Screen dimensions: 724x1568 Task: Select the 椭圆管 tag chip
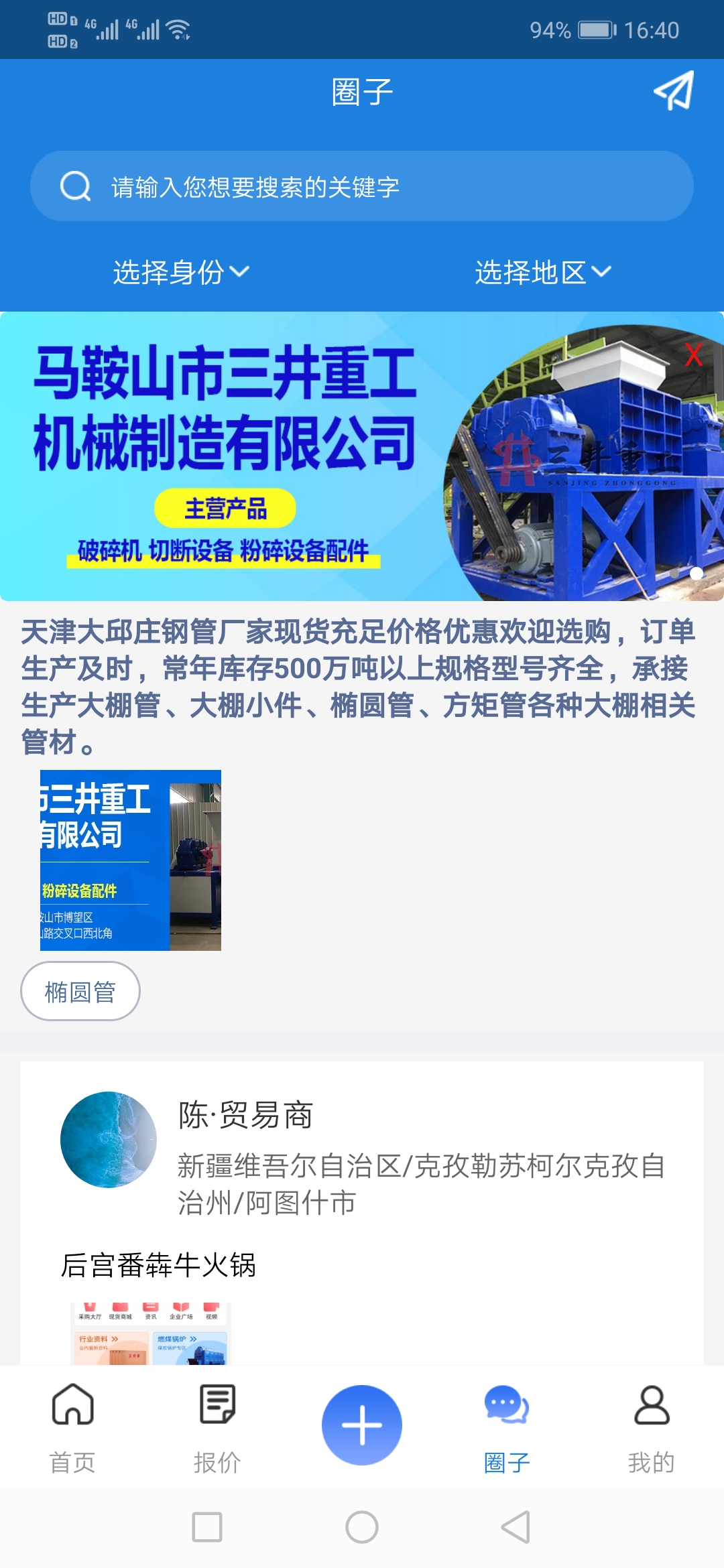point(80,991)
